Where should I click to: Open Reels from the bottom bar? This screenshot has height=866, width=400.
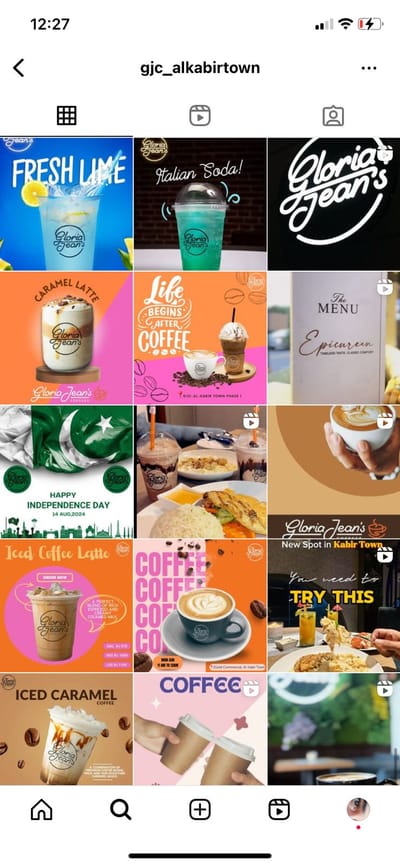tap(279, 809)
